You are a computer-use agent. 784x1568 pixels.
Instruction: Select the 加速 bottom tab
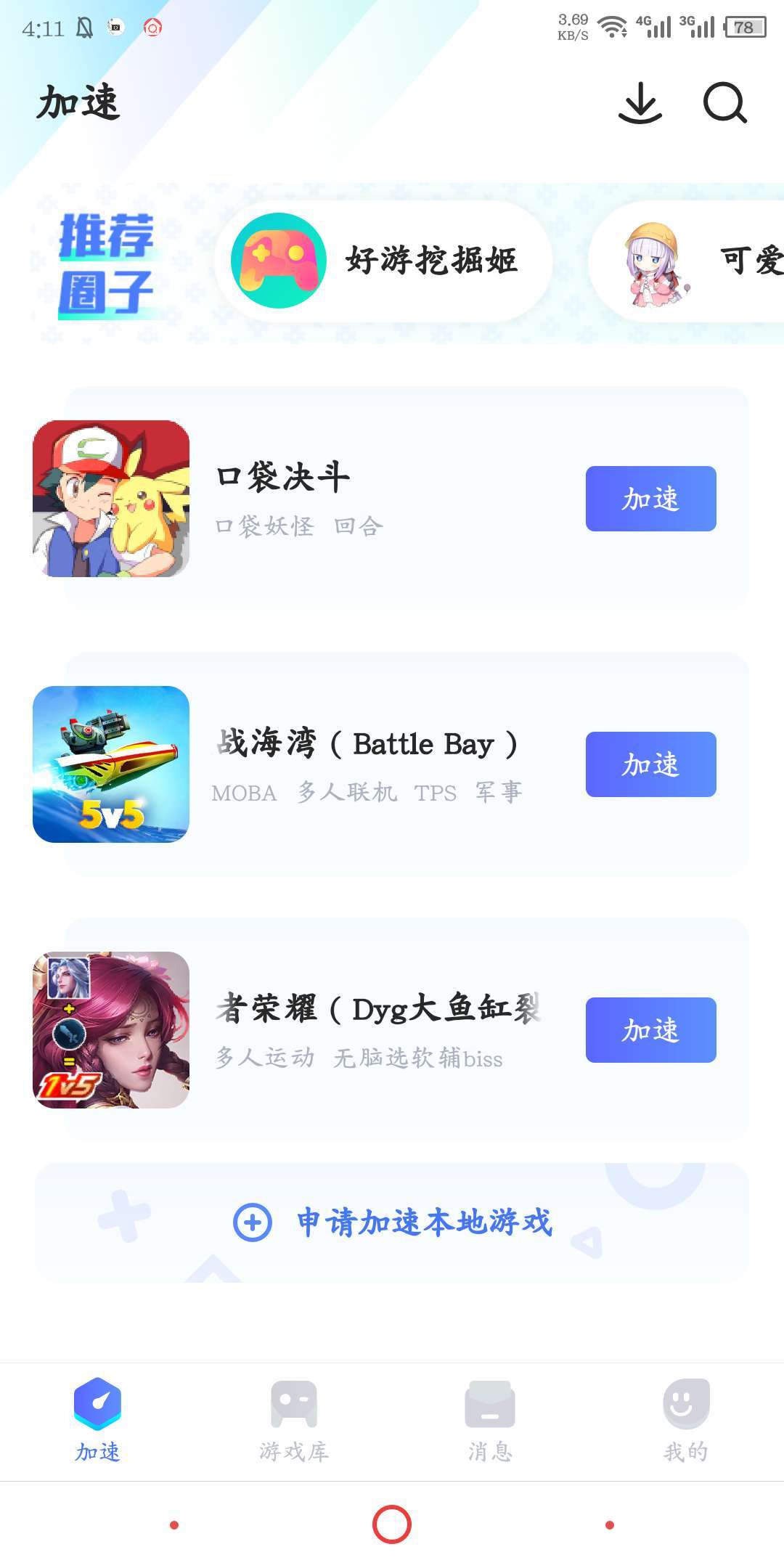coord(98,1419)
